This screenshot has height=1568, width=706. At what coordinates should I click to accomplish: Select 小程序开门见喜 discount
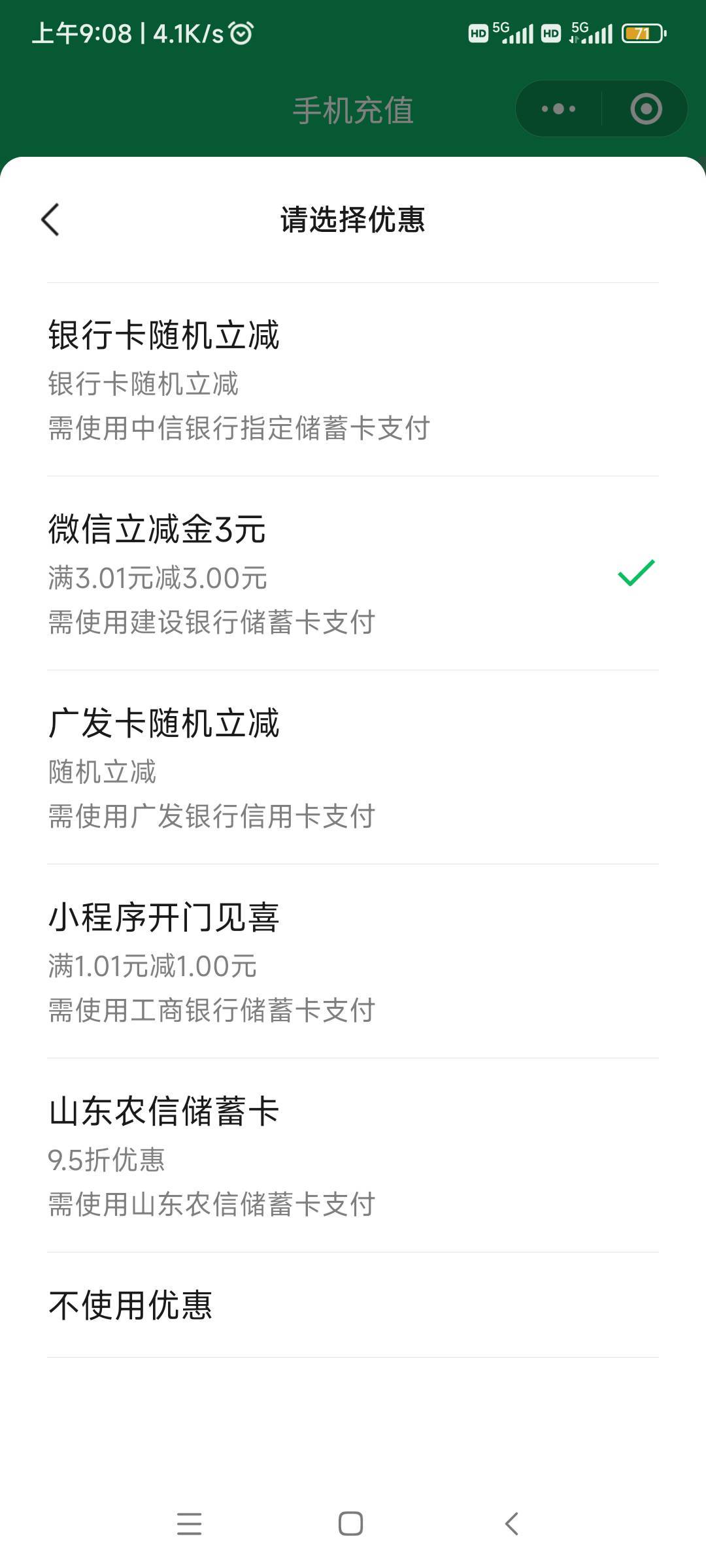(353, 961)
